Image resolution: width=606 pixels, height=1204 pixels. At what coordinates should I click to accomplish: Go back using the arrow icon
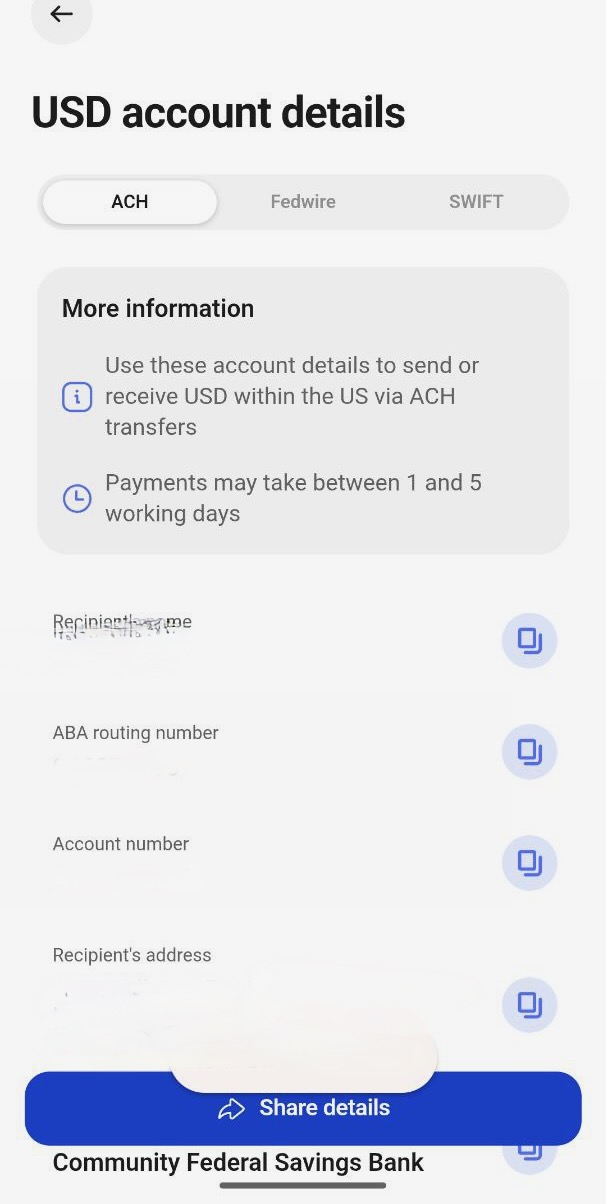[x=62, y=14]
